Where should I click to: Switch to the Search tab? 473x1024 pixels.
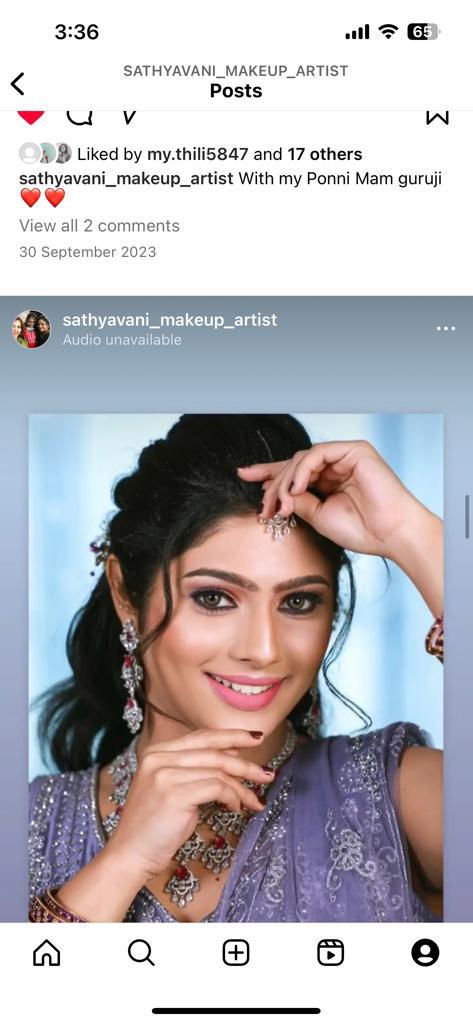141,953
